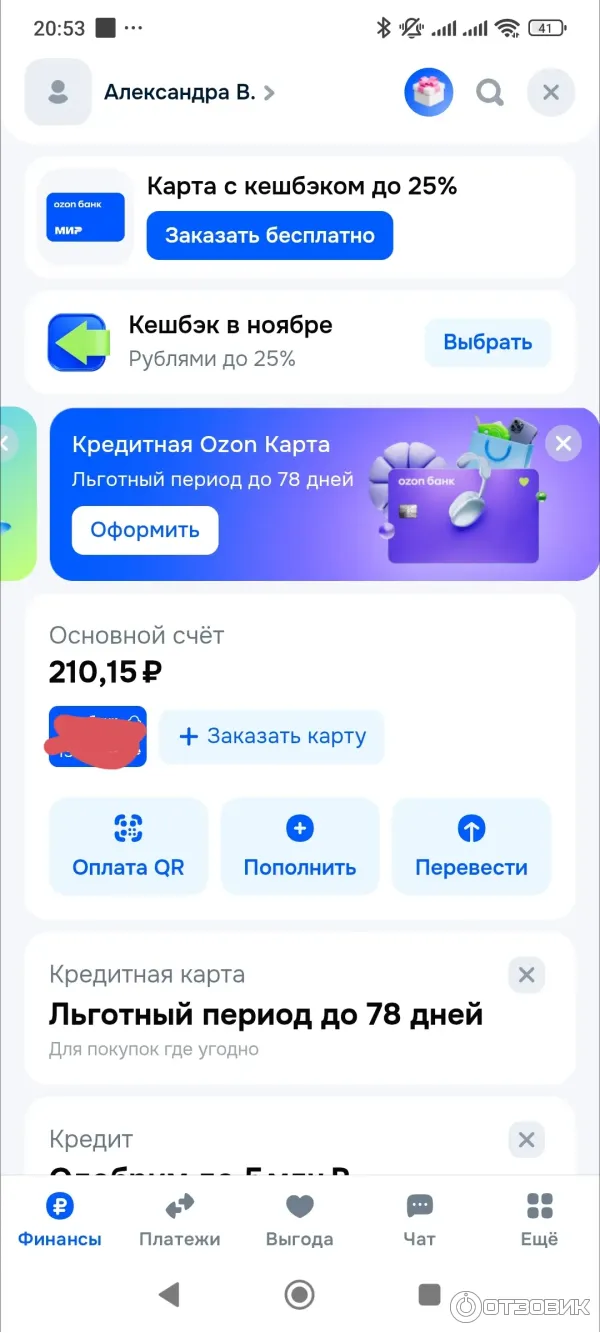Dismiss the Кредитная Ozon Карта banner
The image size is (600, 1333).
point(563,443)
